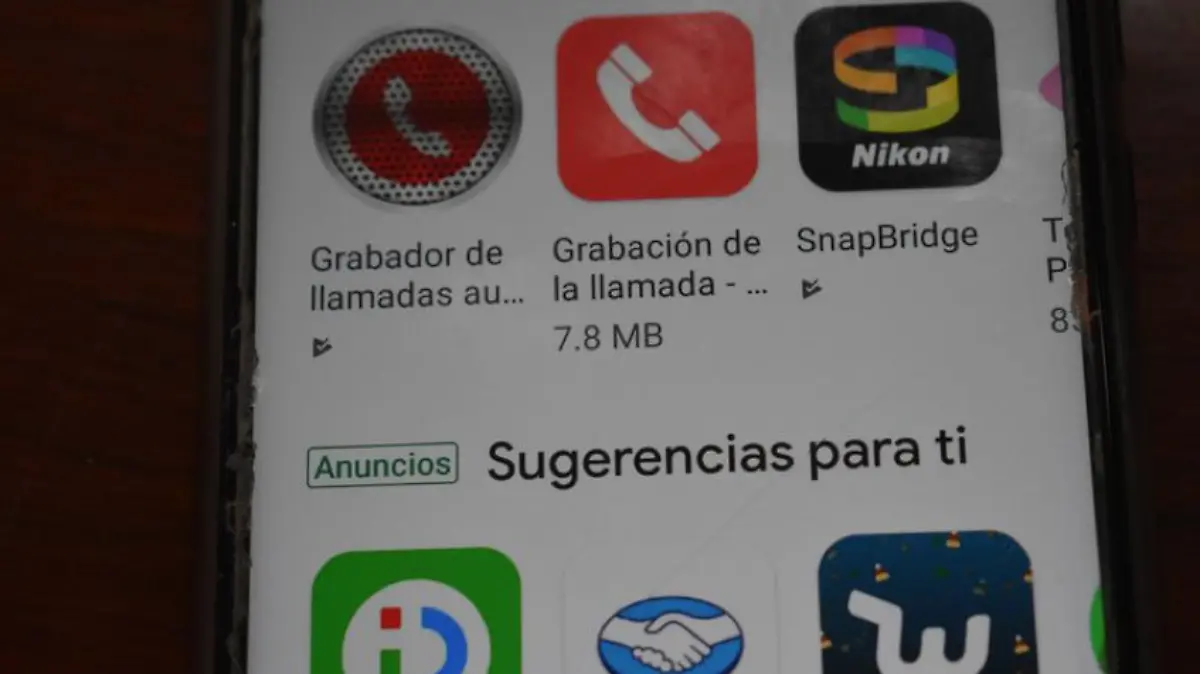Open Grabador de llamadas automático app

tap(417, 118)
